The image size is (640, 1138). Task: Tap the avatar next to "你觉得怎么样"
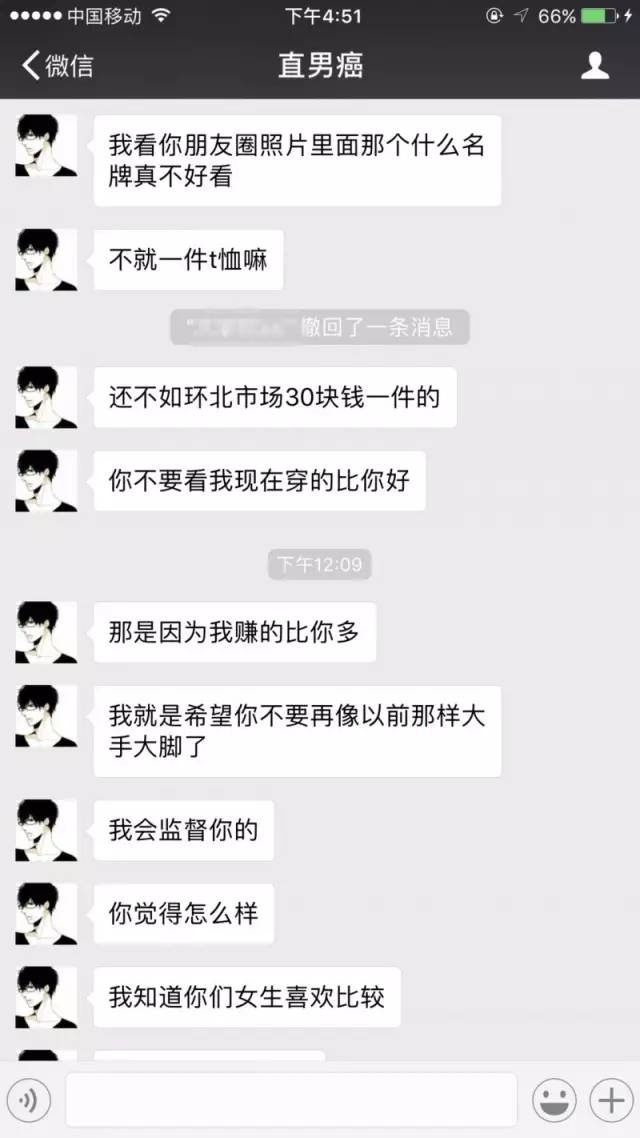(46, 913)
